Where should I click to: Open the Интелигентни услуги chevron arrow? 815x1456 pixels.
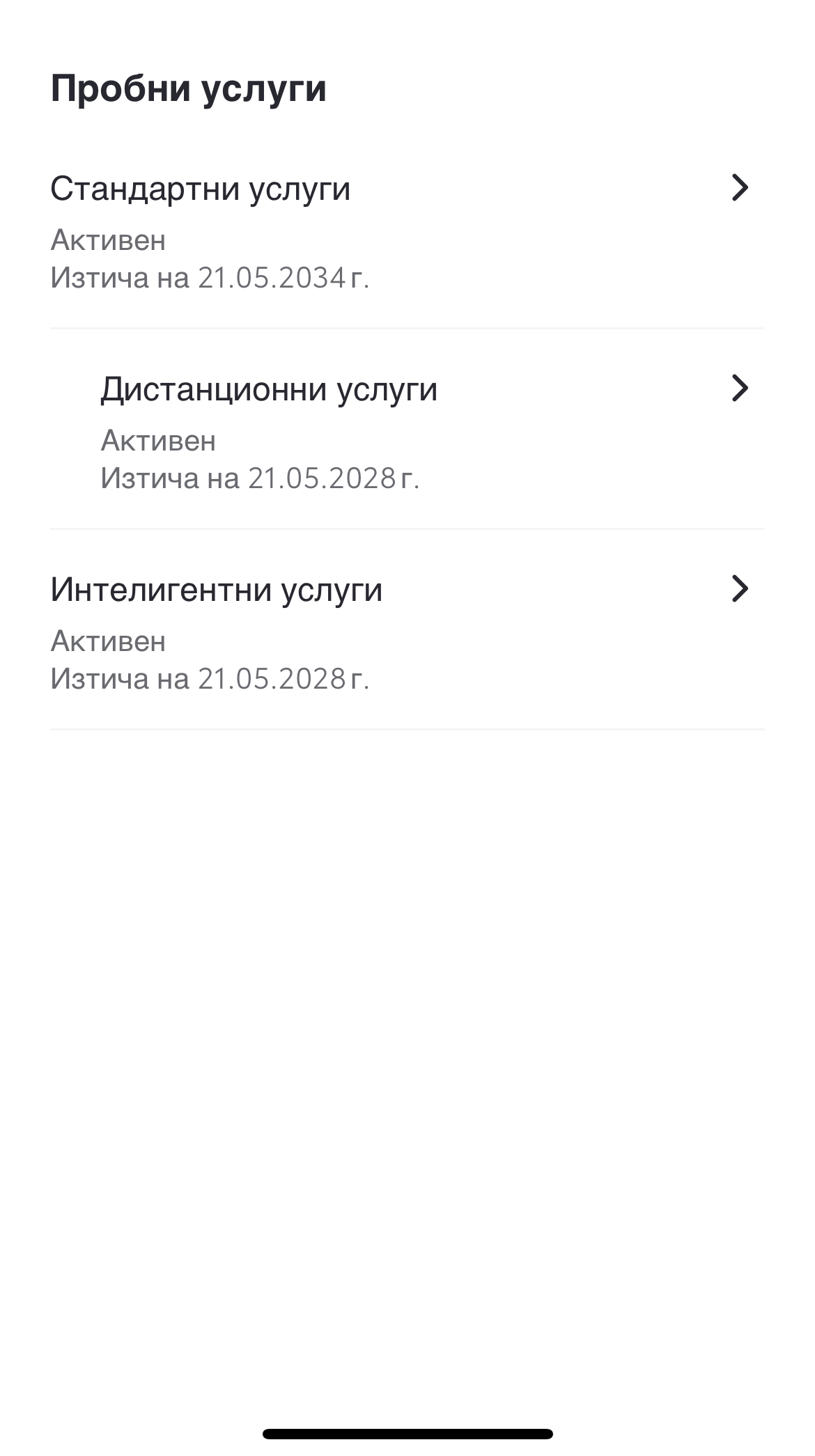pos(740,589)
